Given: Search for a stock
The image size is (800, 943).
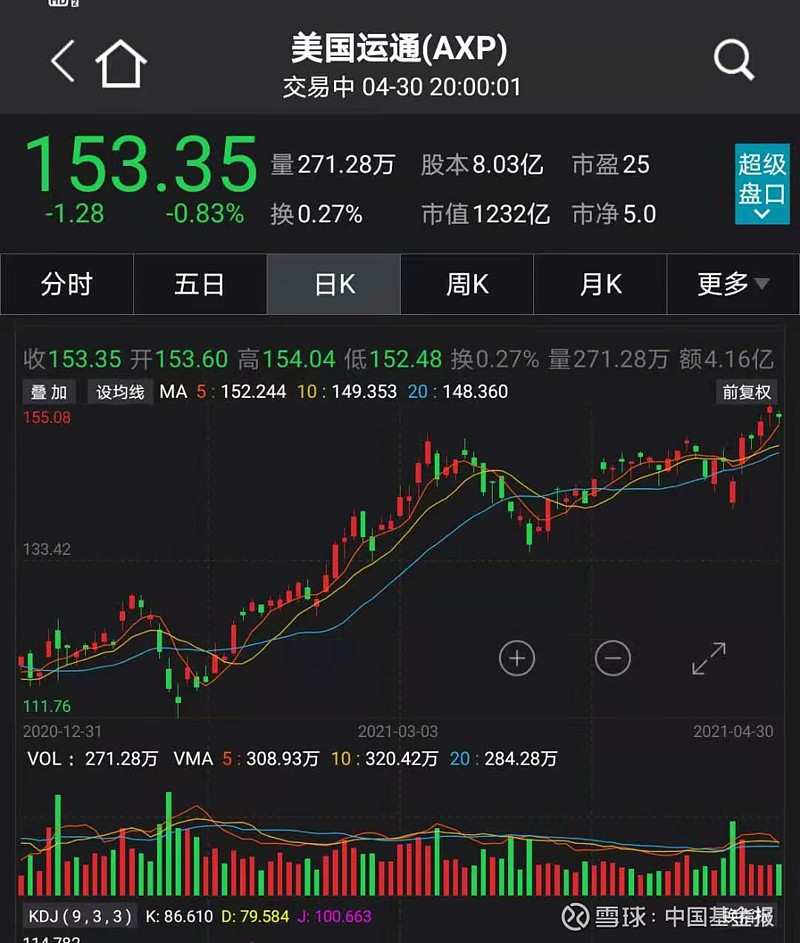Looking at the screenshot, I should (733, 62).
